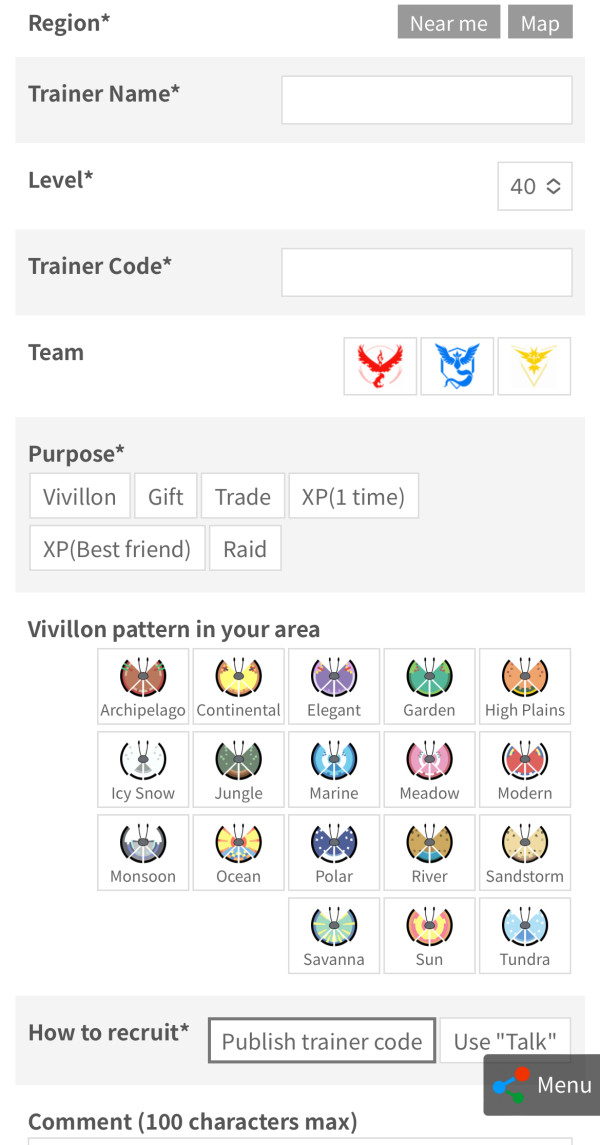
Task: Select Publish trainer code option
Action: (322, 1041)
